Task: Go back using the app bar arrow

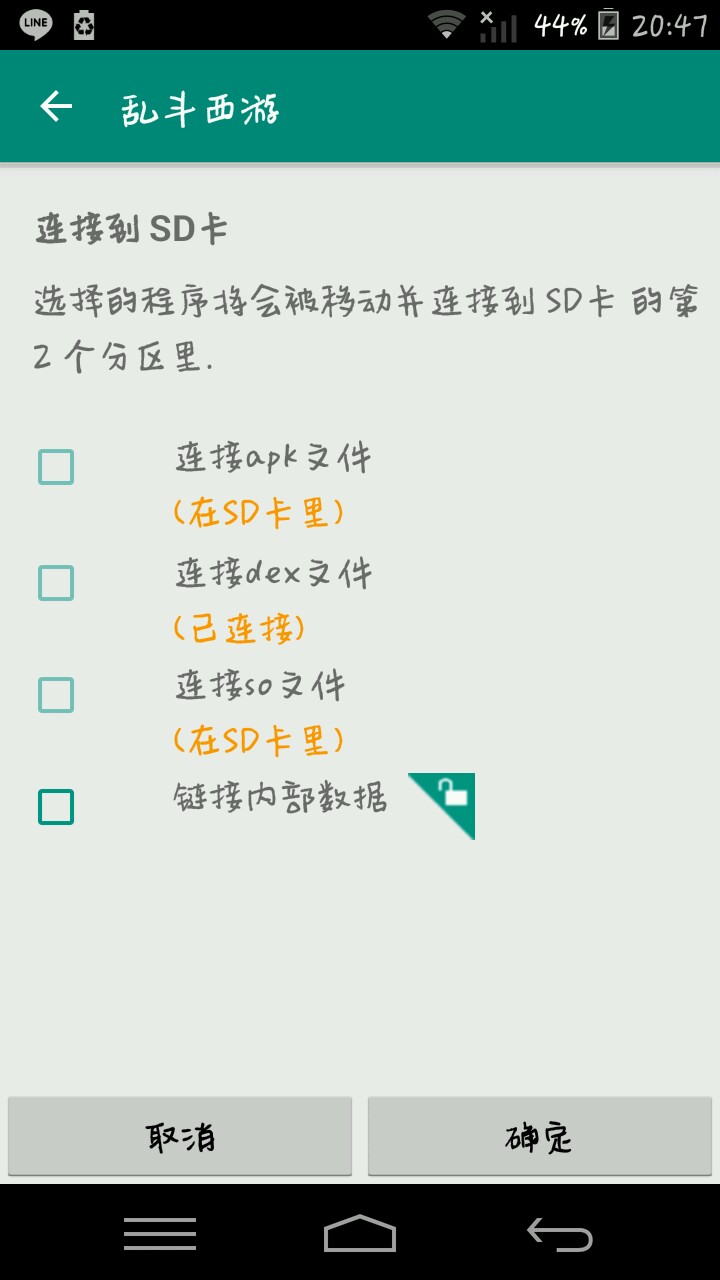Action: tap(56, 106)
